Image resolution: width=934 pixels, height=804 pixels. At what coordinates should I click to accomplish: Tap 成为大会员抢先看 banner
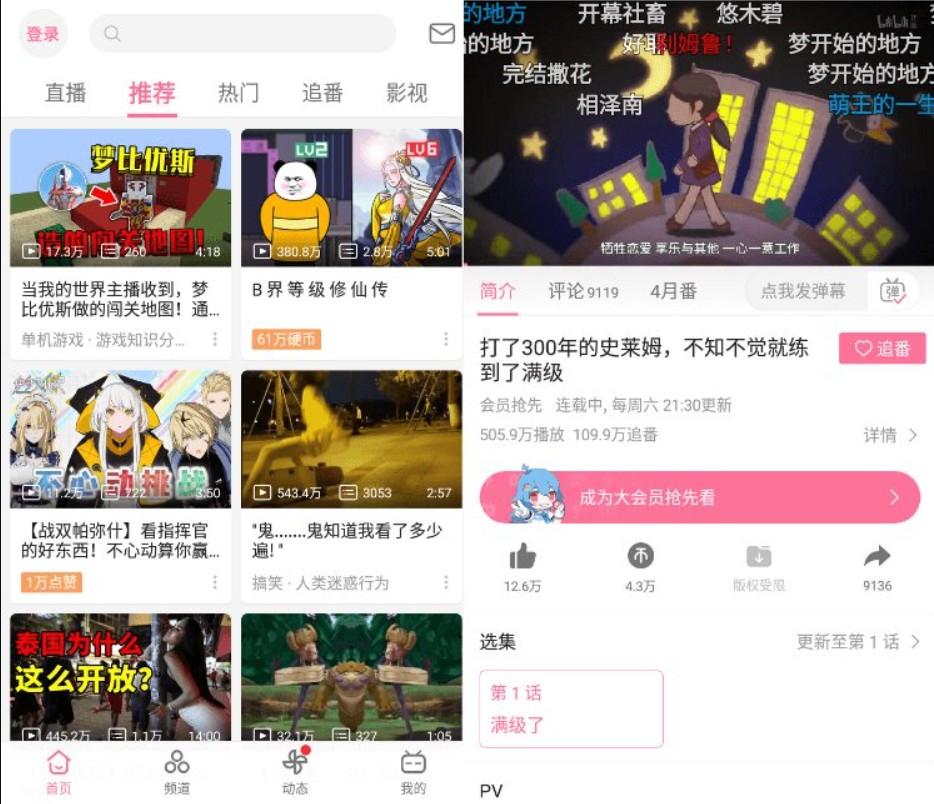pyautogui.click(x=700, y=497)
